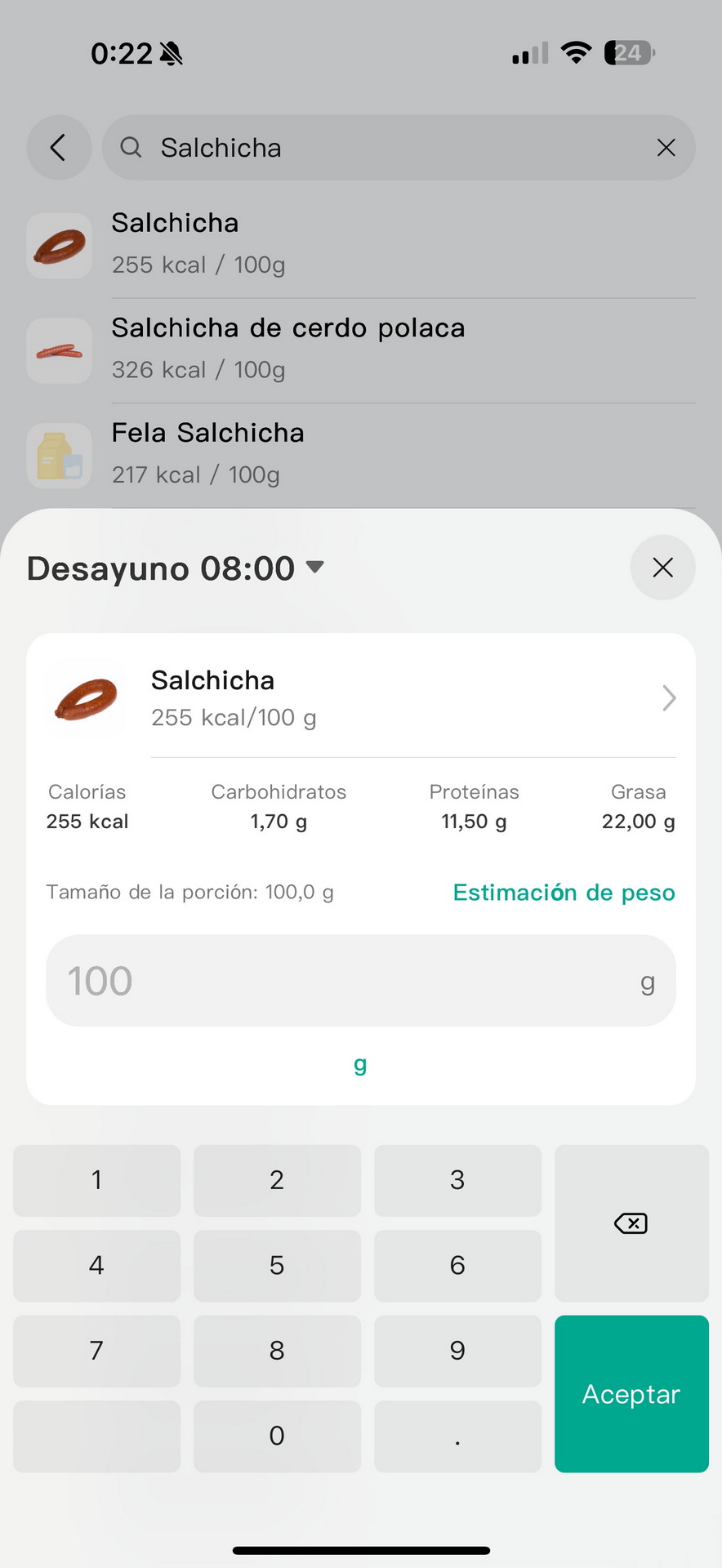Viewport: 722px width, 1568px height.
Task: Open Estimación de peso
Action: pyautogui.click(x=564, y=893)
